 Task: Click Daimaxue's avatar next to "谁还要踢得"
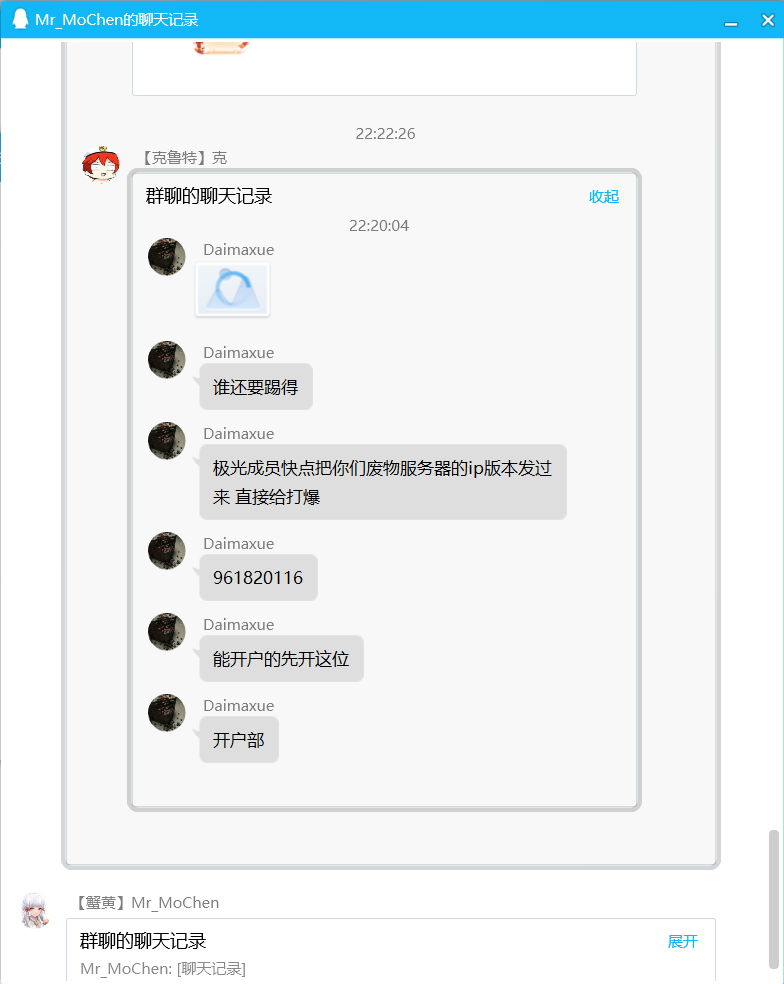(166, 359)
